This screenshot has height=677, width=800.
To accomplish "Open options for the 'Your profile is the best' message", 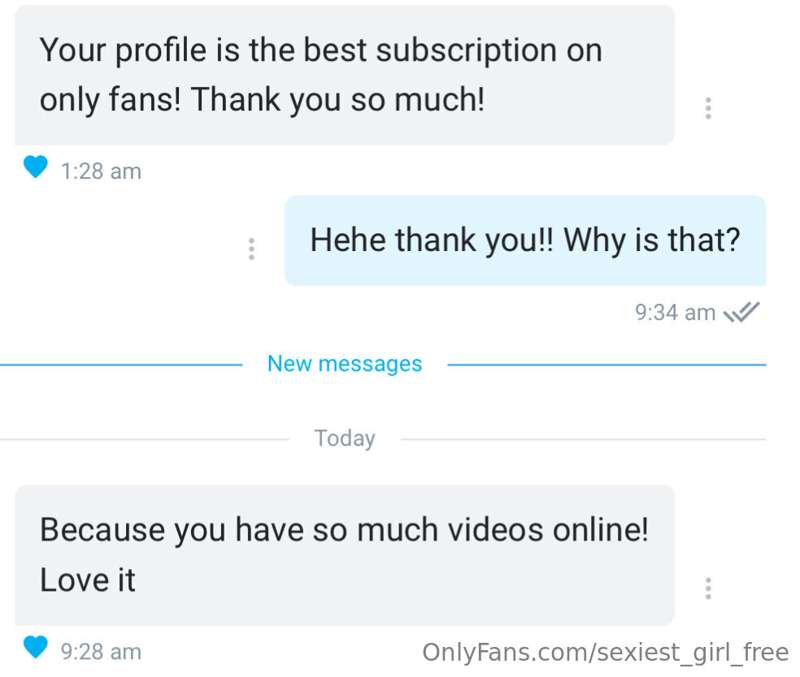I will 708,108.
